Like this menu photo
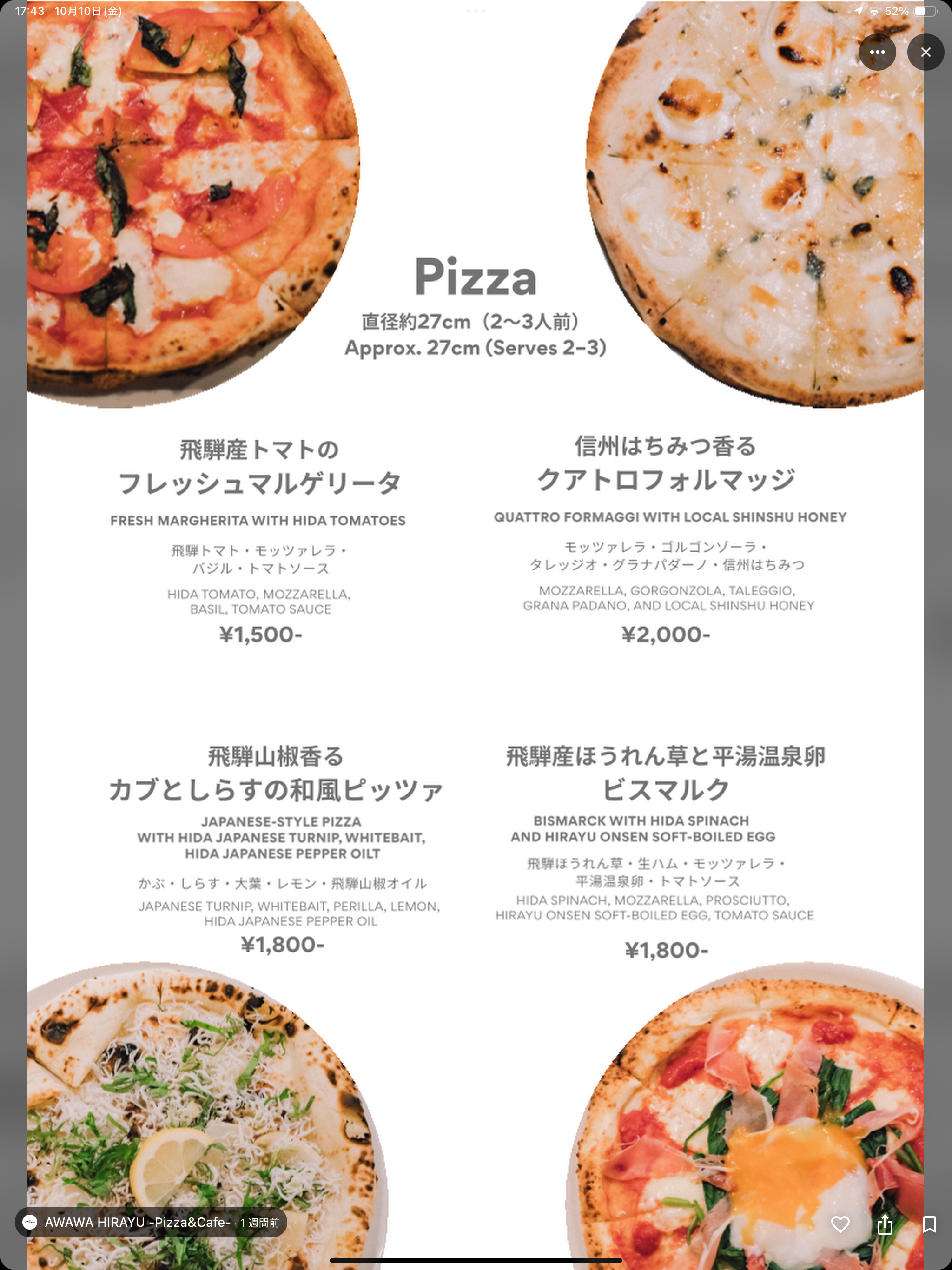Viewport: 952px width, 1270px height. pos(840,1224)
